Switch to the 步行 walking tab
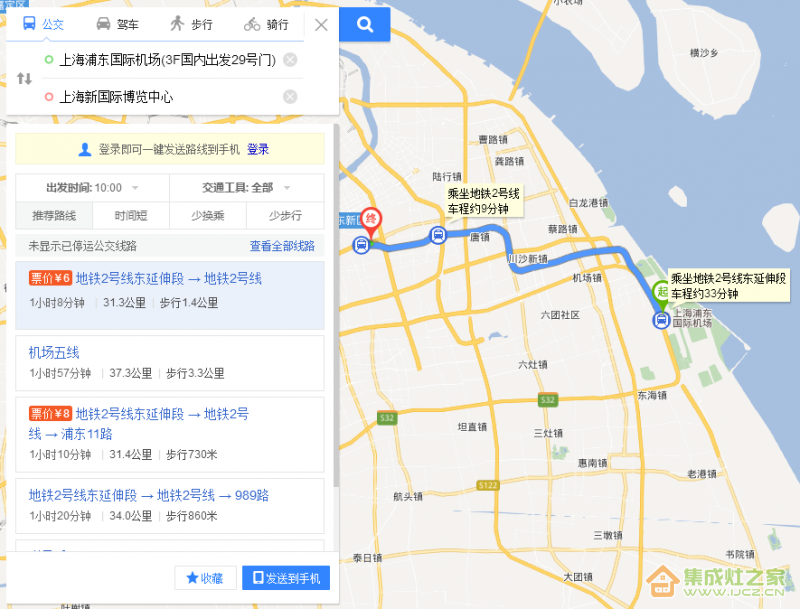The height and width of the screenshot is (609, 800). click(x=191, y=24)
